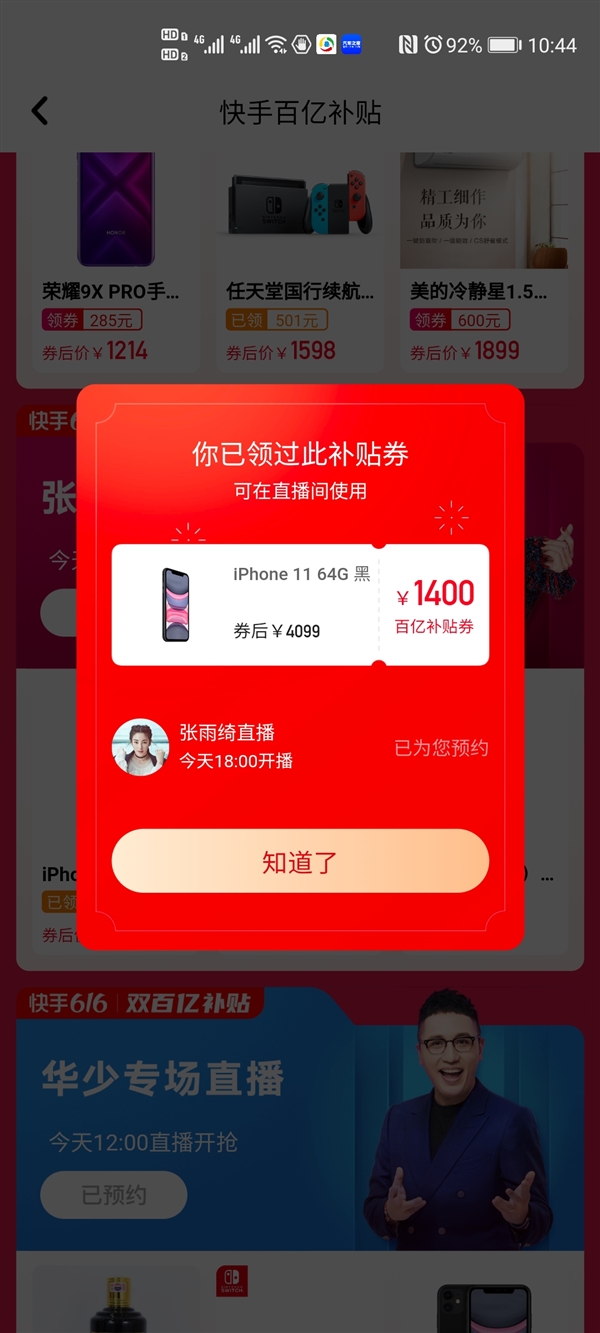Open the iPhone 11 64G coupon card

pyautogui.click(x=300, y=604)
